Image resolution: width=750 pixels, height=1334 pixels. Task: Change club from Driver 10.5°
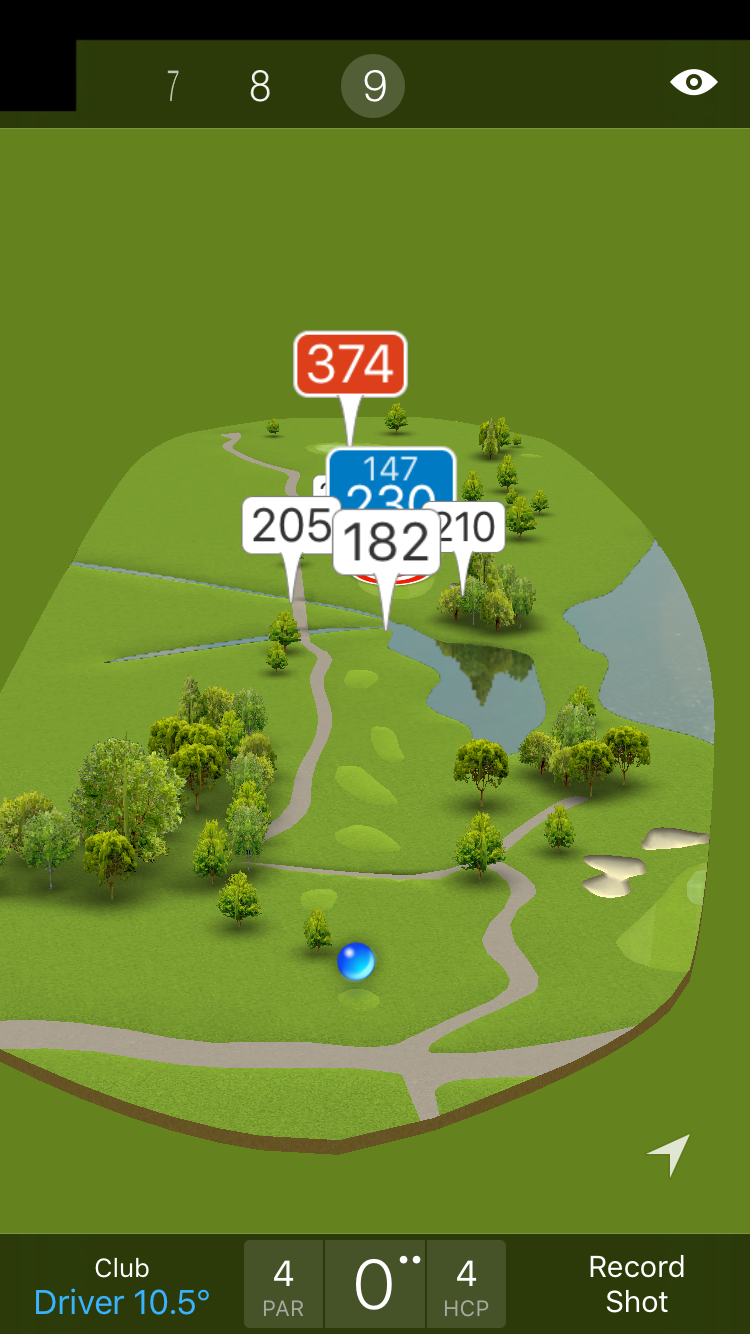[x=122, y=1285]
